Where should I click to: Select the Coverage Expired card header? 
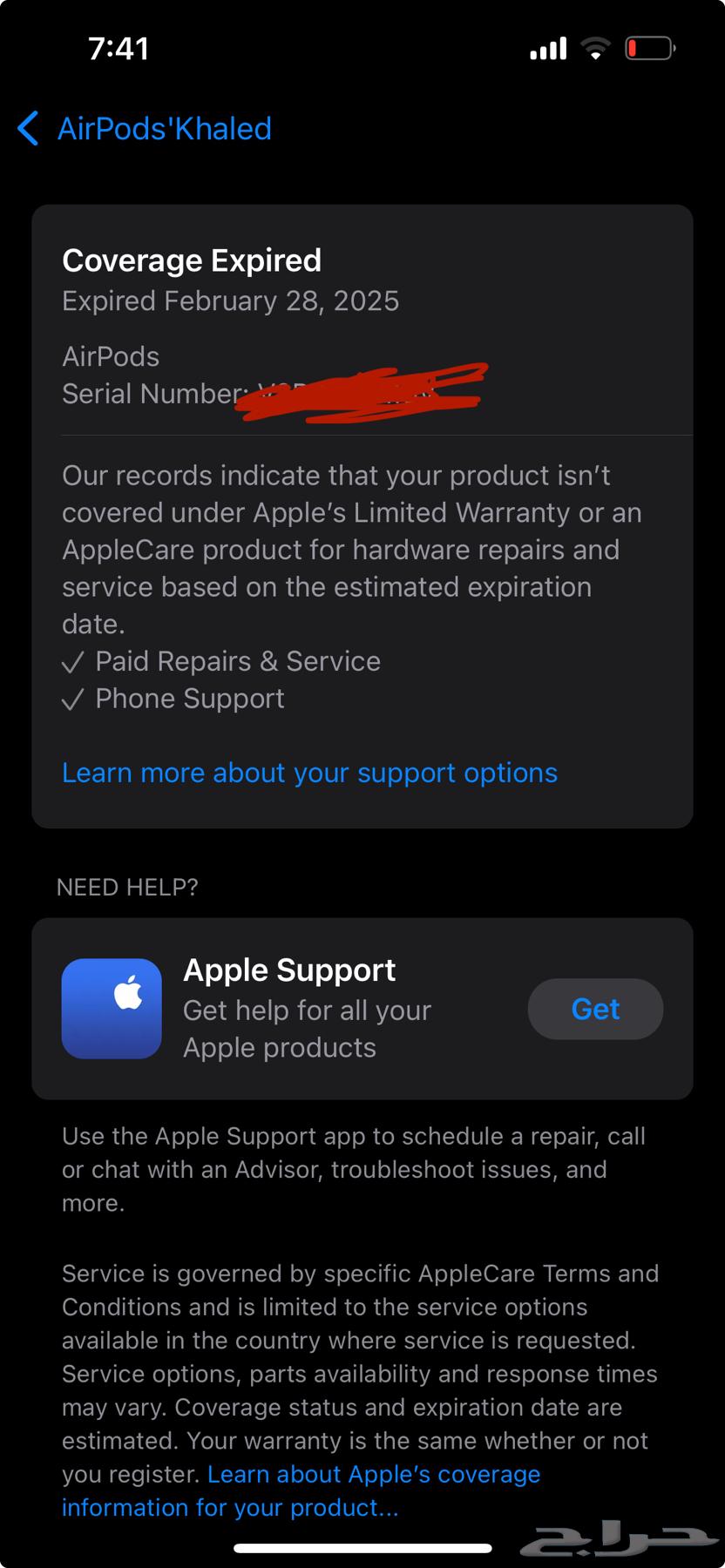click(192, 260)
